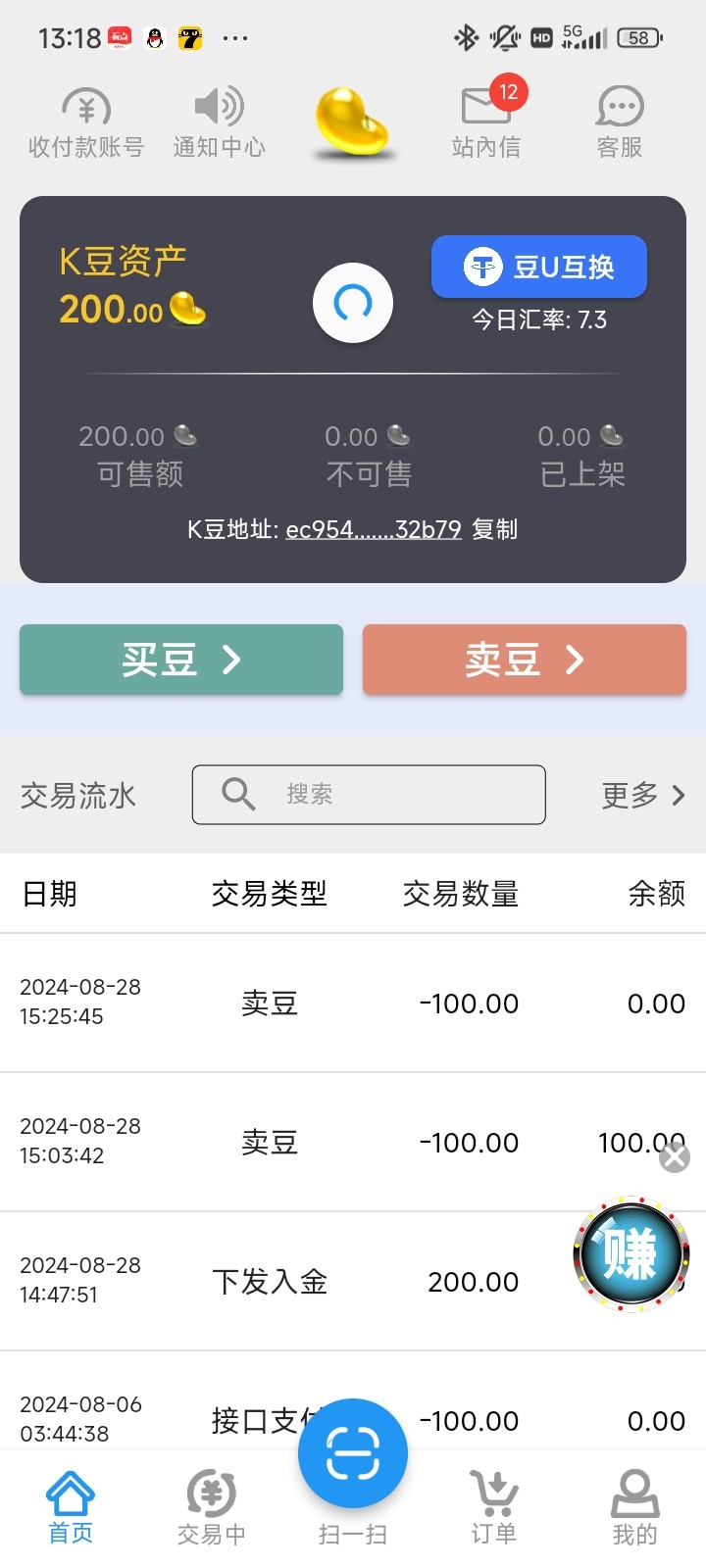This screenshot has width=706, height=1568.
Task: Switch to the 订单 tab
Action: (494, 1507)
